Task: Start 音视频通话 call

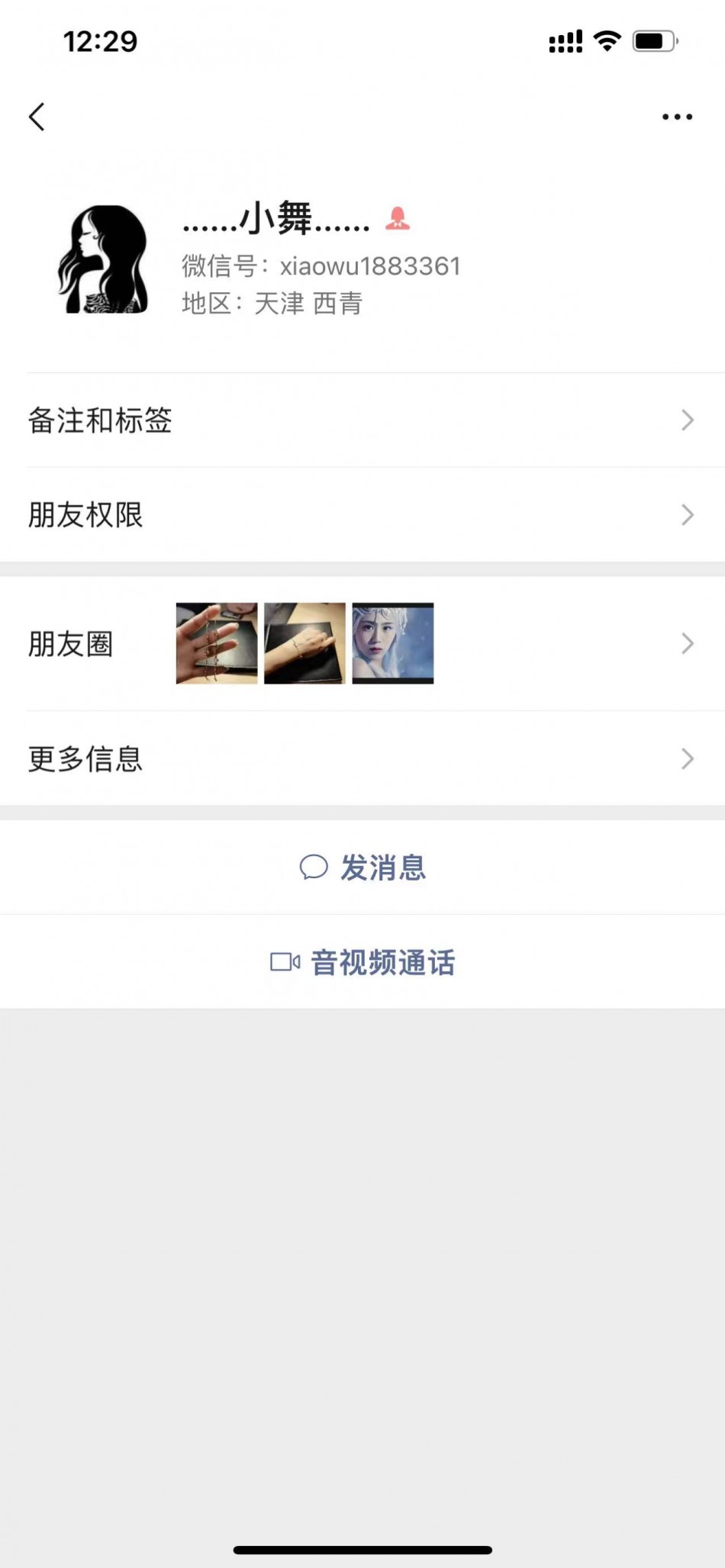Action: click(363, 962)
